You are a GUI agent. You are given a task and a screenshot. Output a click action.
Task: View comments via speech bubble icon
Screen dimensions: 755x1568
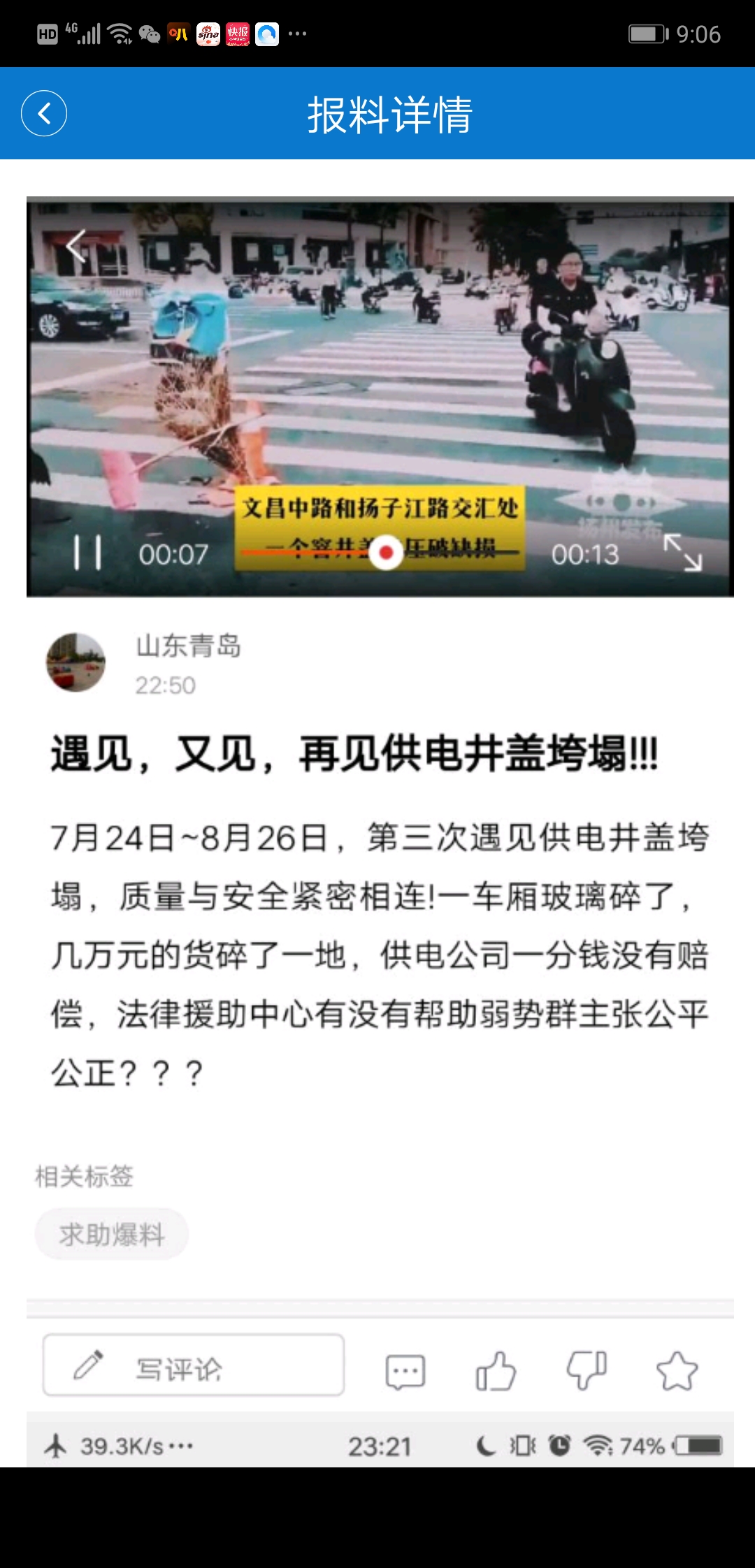point(405,1371)
